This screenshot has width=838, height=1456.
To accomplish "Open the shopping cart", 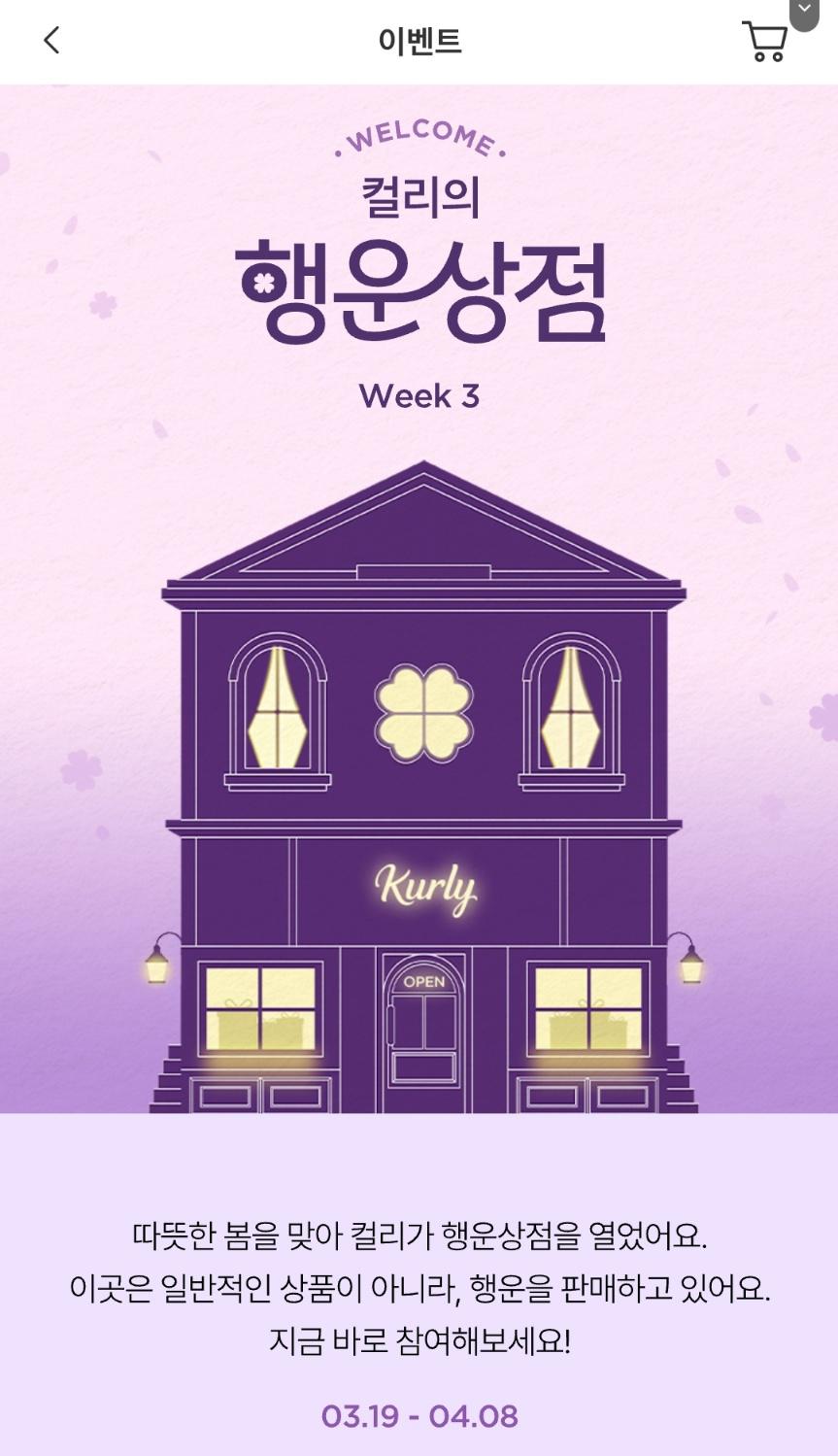I will click(764, 43).
